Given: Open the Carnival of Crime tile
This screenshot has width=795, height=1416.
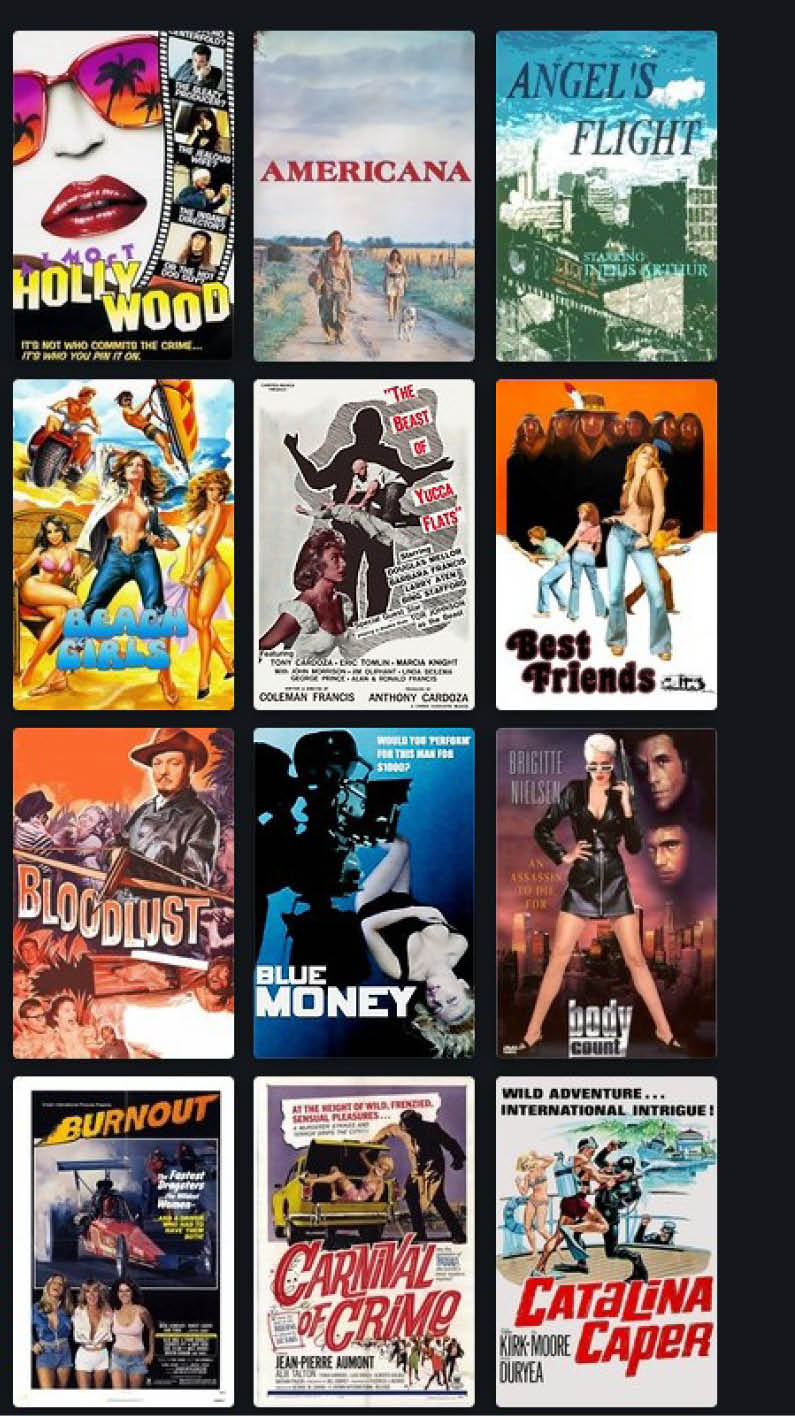Looking at the screenshot, I should point(364,1240).
